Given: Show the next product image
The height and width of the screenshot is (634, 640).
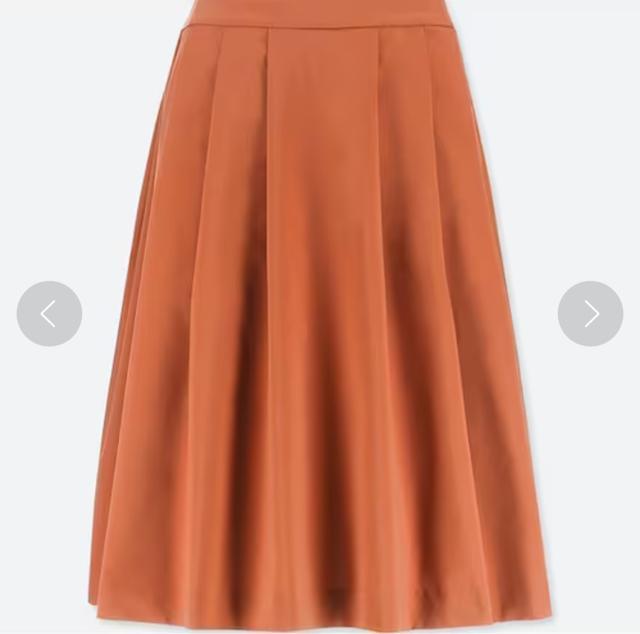Looking at the screenshot, I should click(590, 314).
